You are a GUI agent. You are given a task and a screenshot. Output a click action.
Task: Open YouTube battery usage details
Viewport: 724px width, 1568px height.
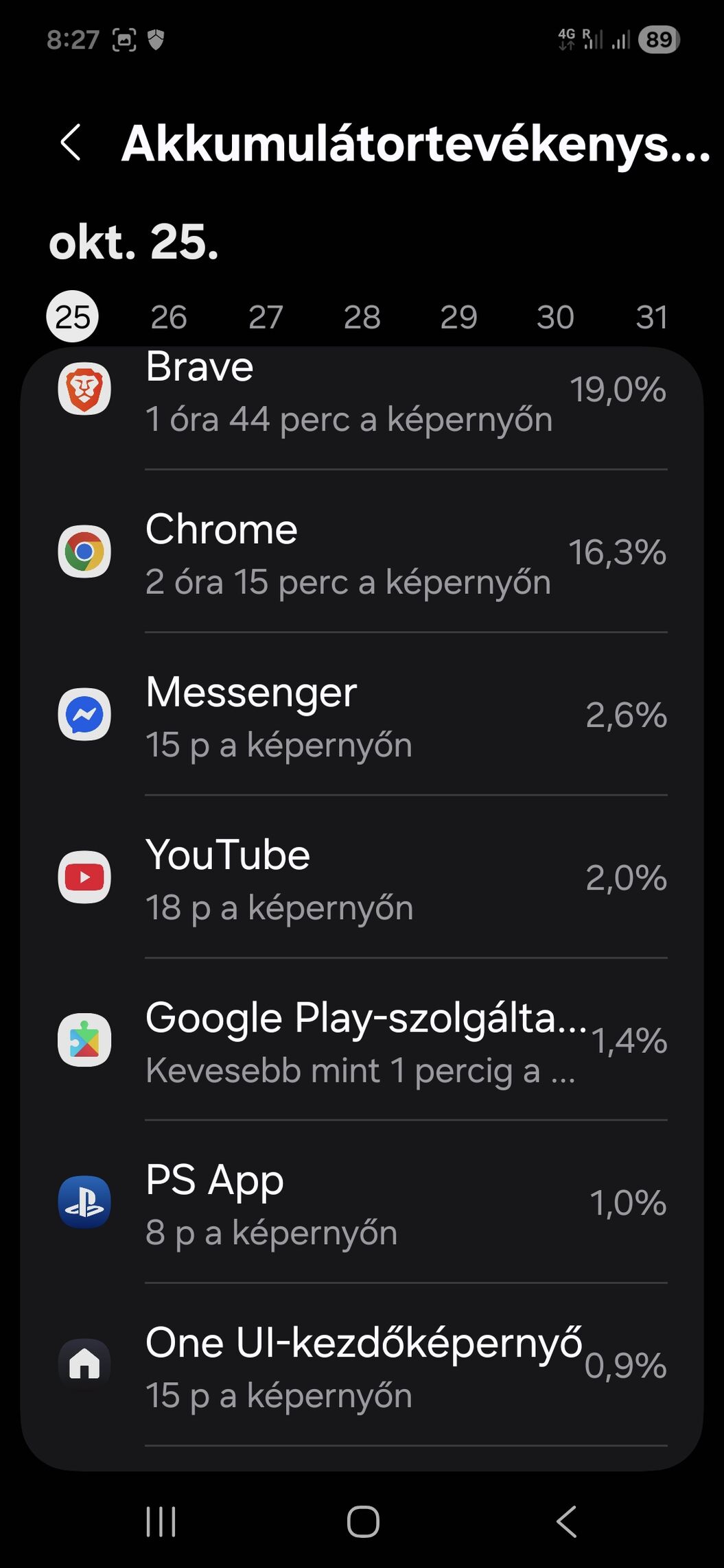(362, 878)
